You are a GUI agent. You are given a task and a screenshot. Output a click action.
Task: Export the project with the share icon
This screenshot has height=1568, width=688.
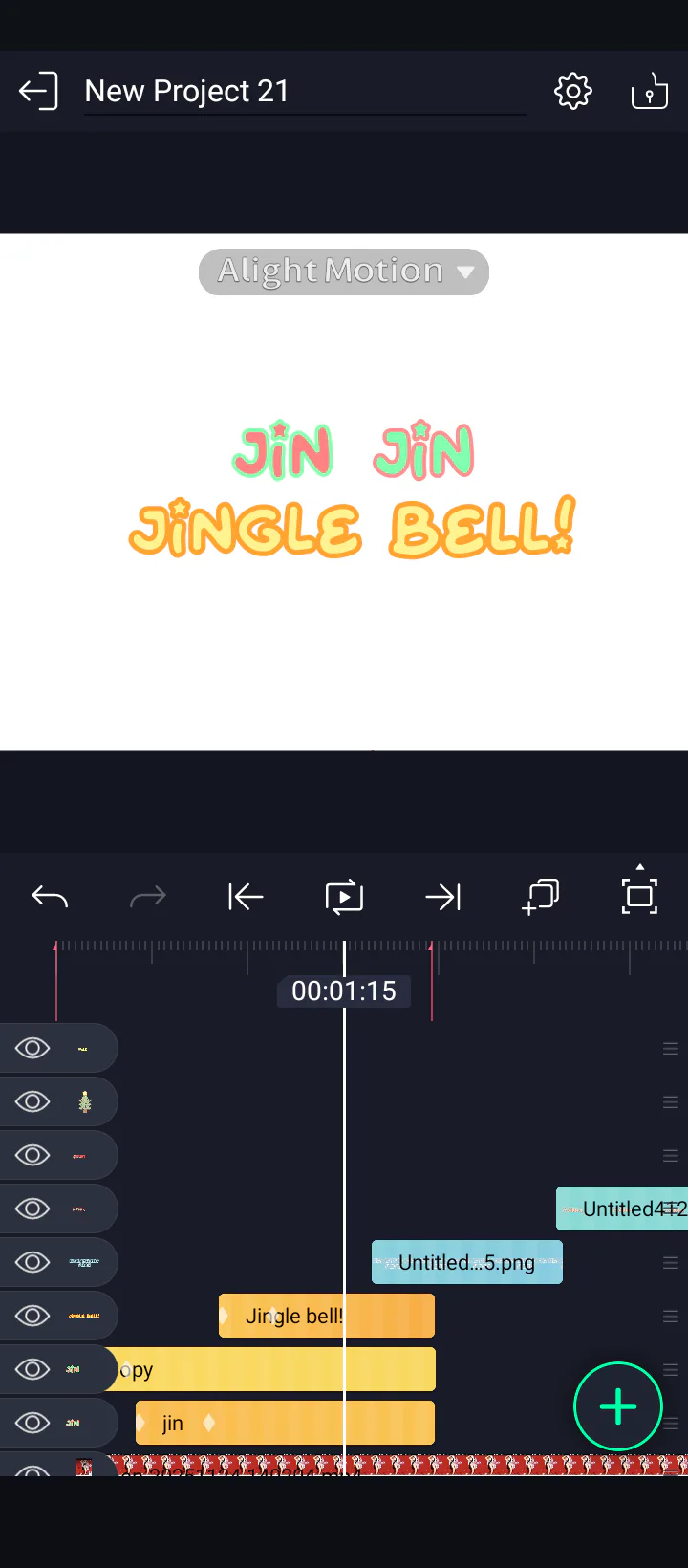pyautogui.click(x=649, y=92)
